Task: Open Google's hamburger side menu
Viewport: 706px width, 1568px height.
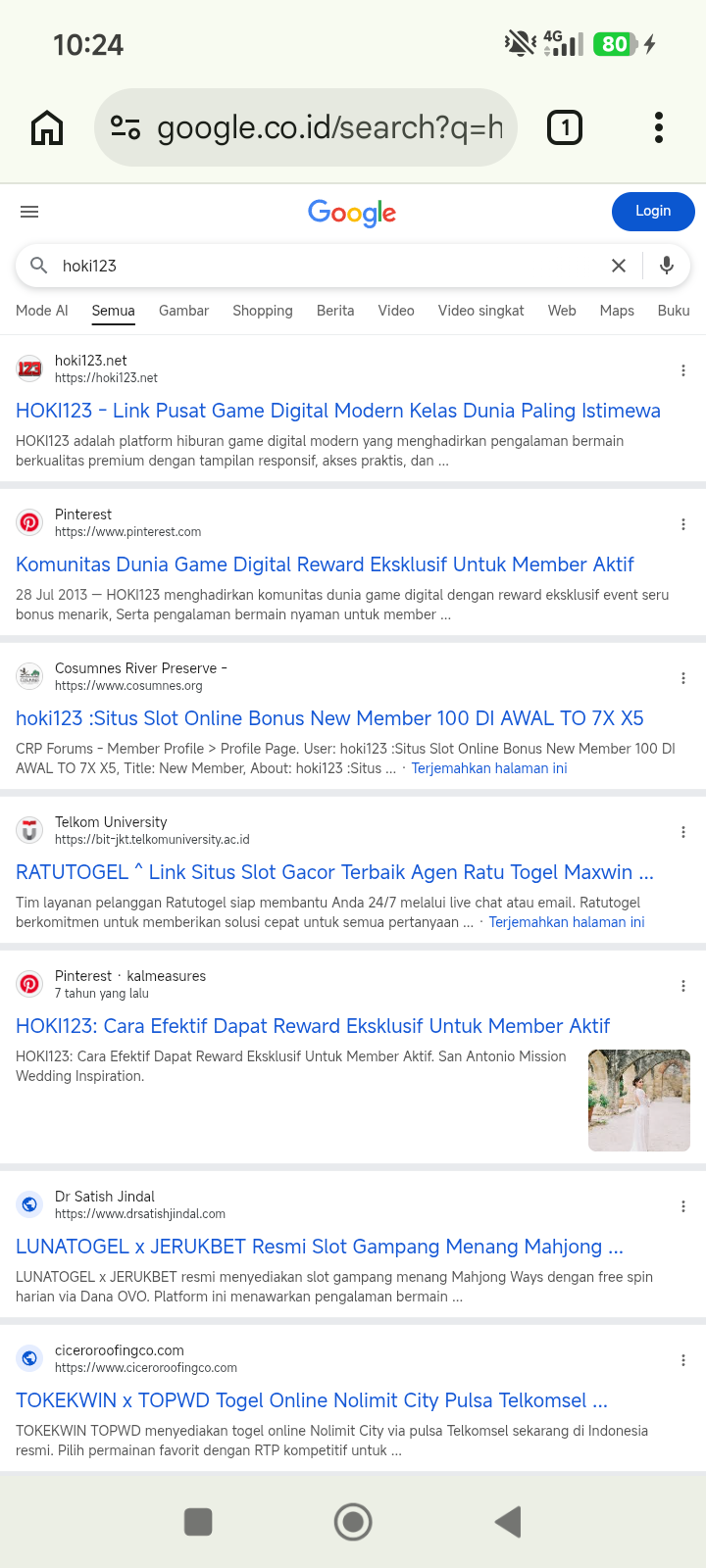Action: (x=29, y=212)
